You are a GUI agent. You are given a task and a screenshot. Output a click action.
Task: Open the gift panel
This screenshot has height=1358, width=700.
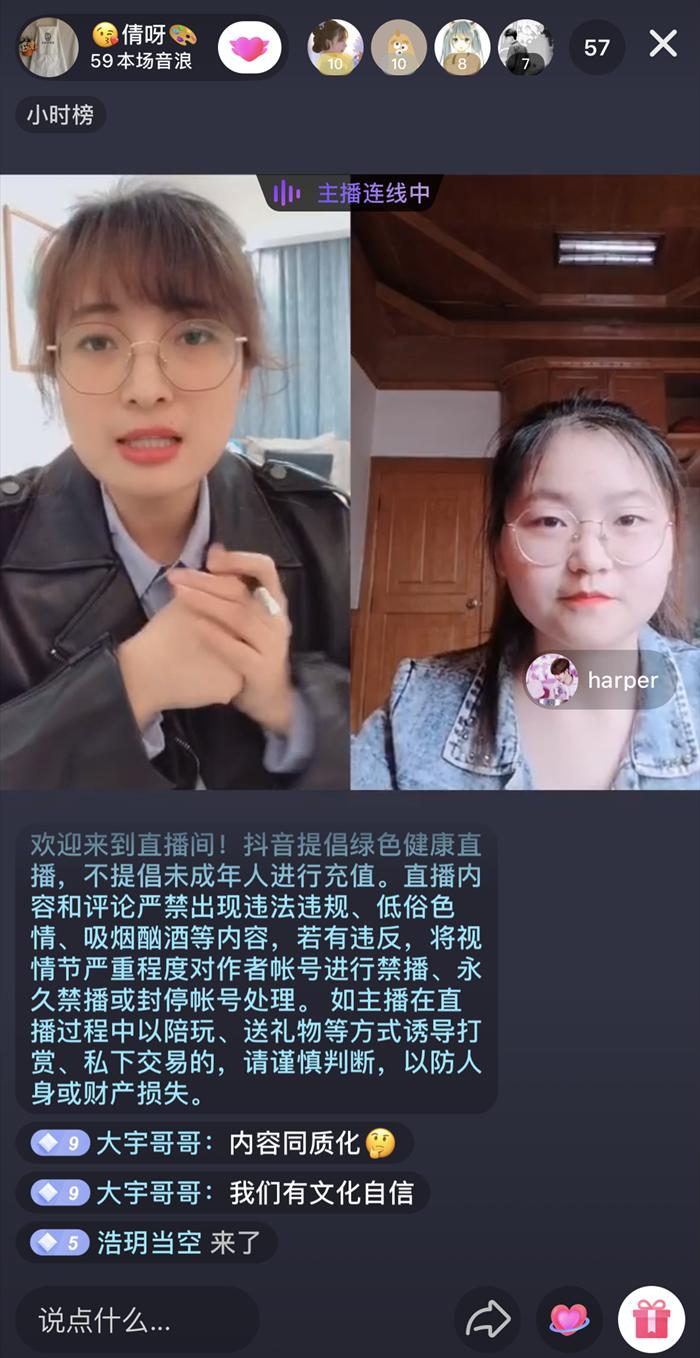(651, 1320)
